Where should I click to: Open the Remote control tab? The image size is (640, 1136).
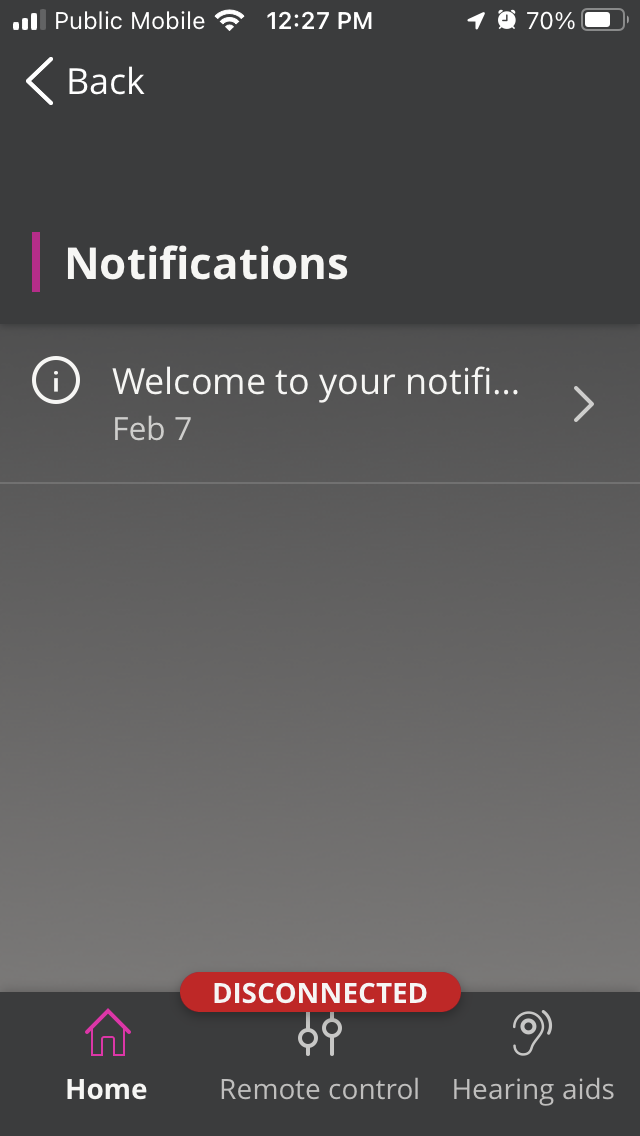[320, 1060]
